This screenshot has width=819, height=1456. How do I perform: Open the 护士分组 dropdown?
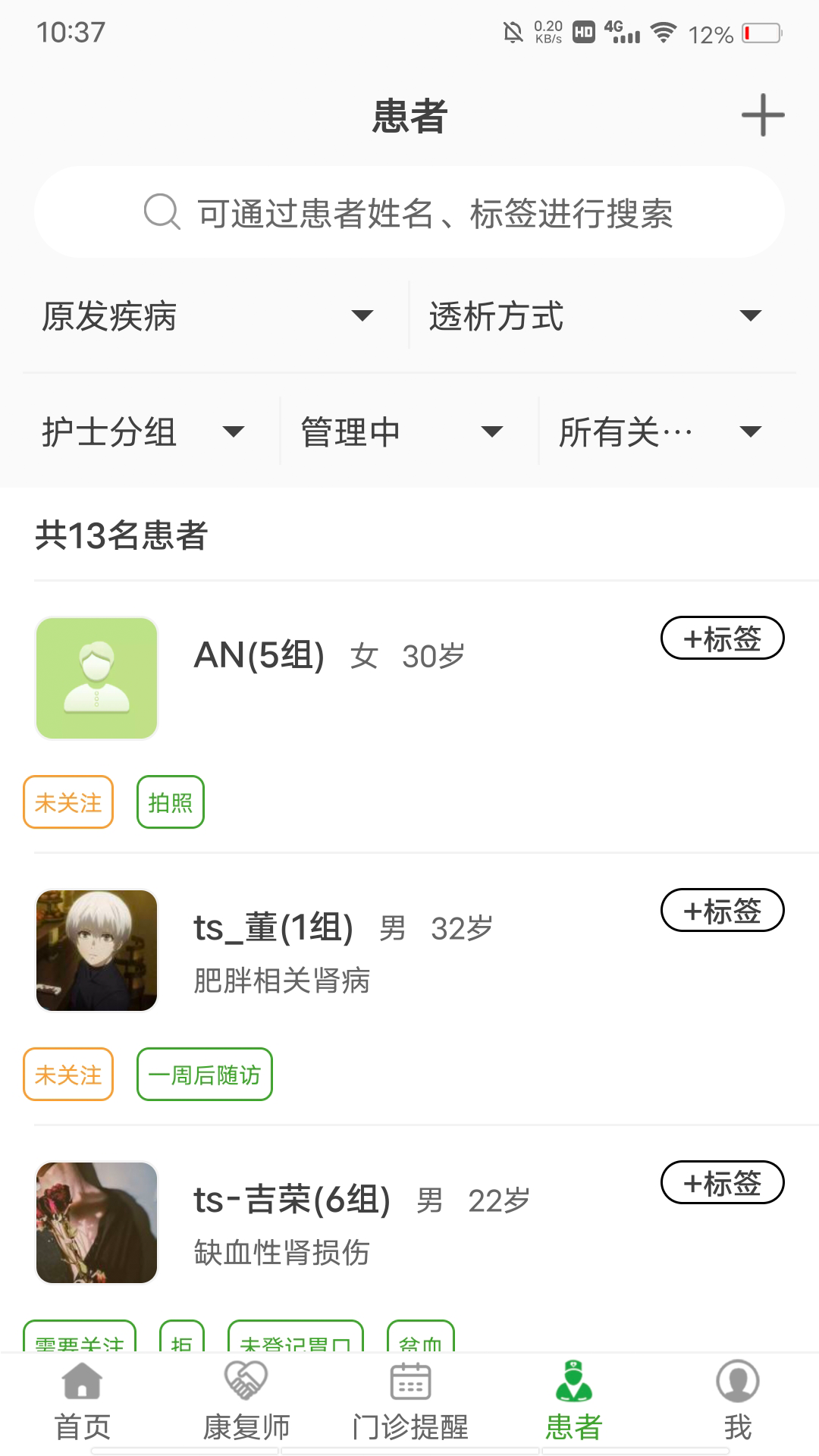[x=144, y=431]
